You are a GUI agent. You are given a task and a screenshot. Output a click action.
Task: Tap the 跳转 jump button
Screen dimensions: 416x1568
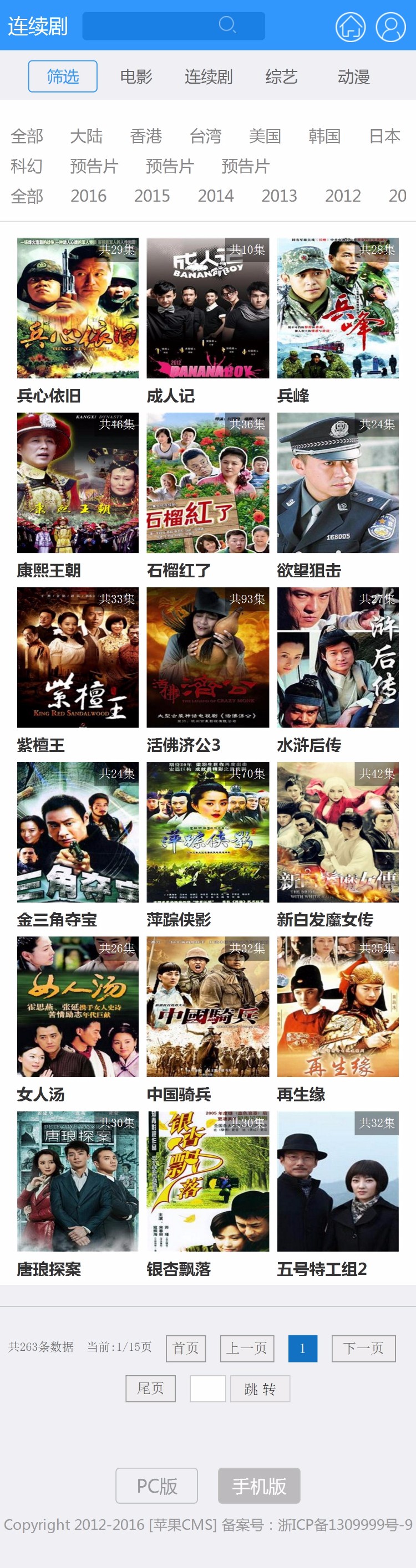point(260,1388)
